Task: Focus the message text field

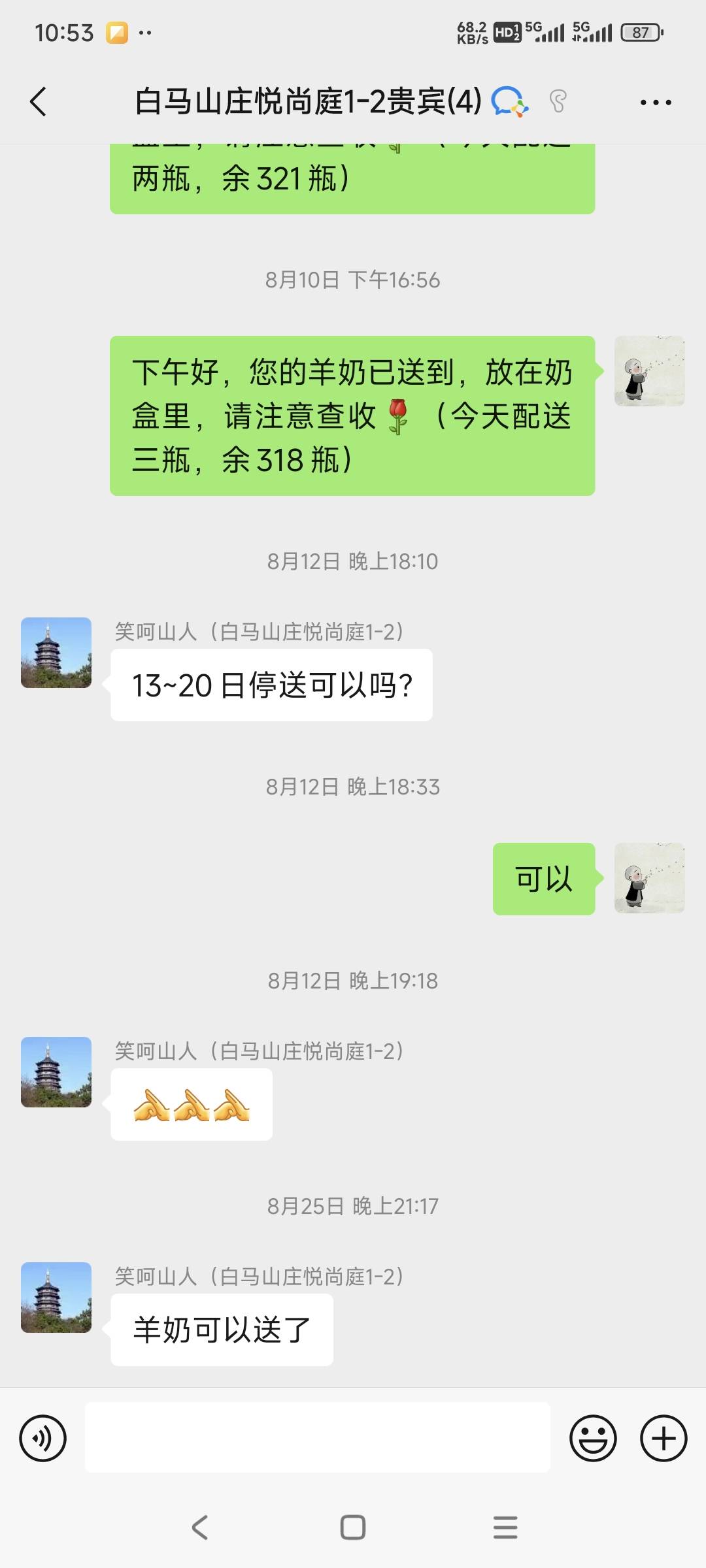Action: (x=317, y=1437)
